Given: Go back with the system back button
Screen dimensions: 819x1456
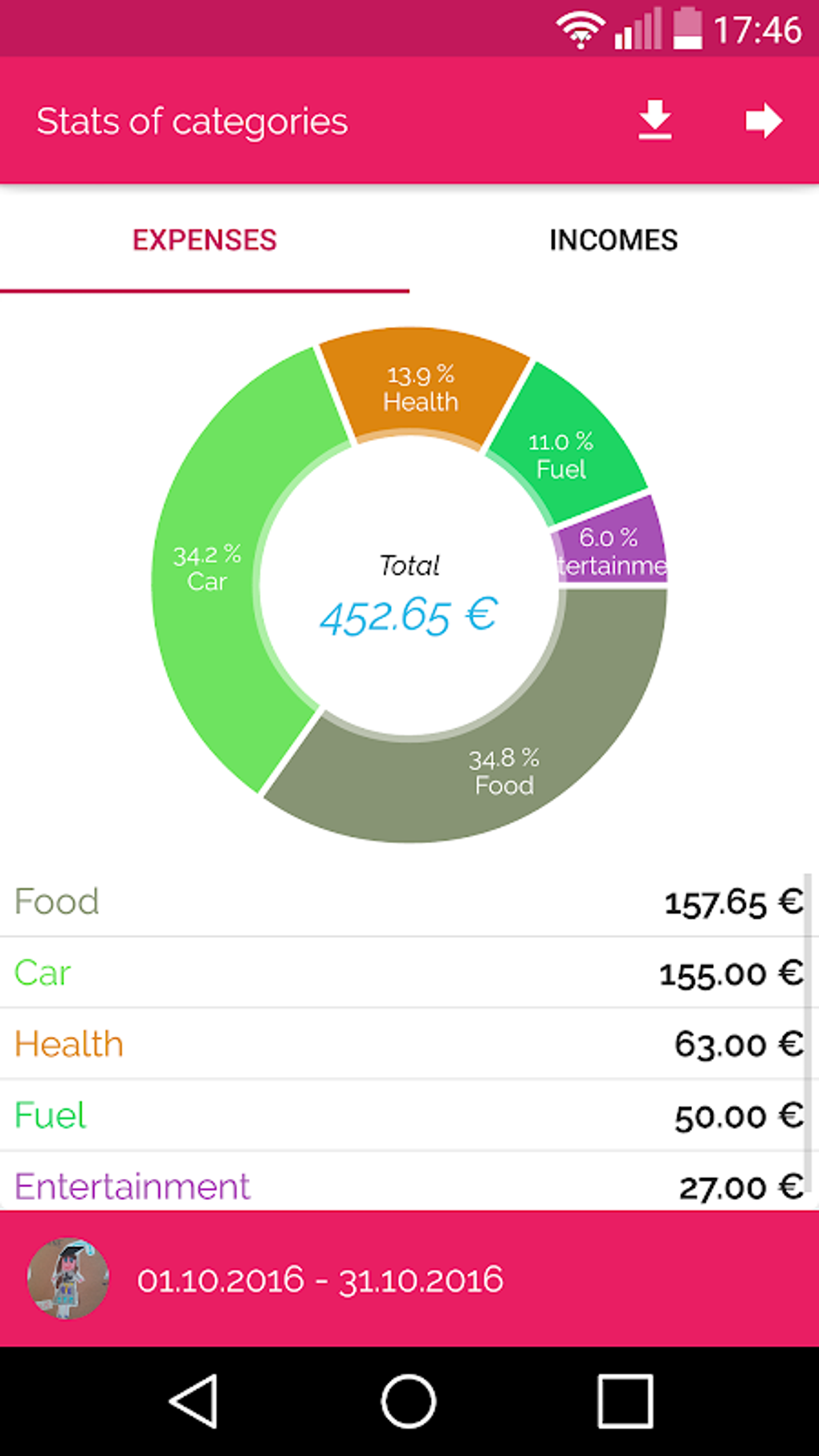Looking at the screenshot, I should 194,1401.
